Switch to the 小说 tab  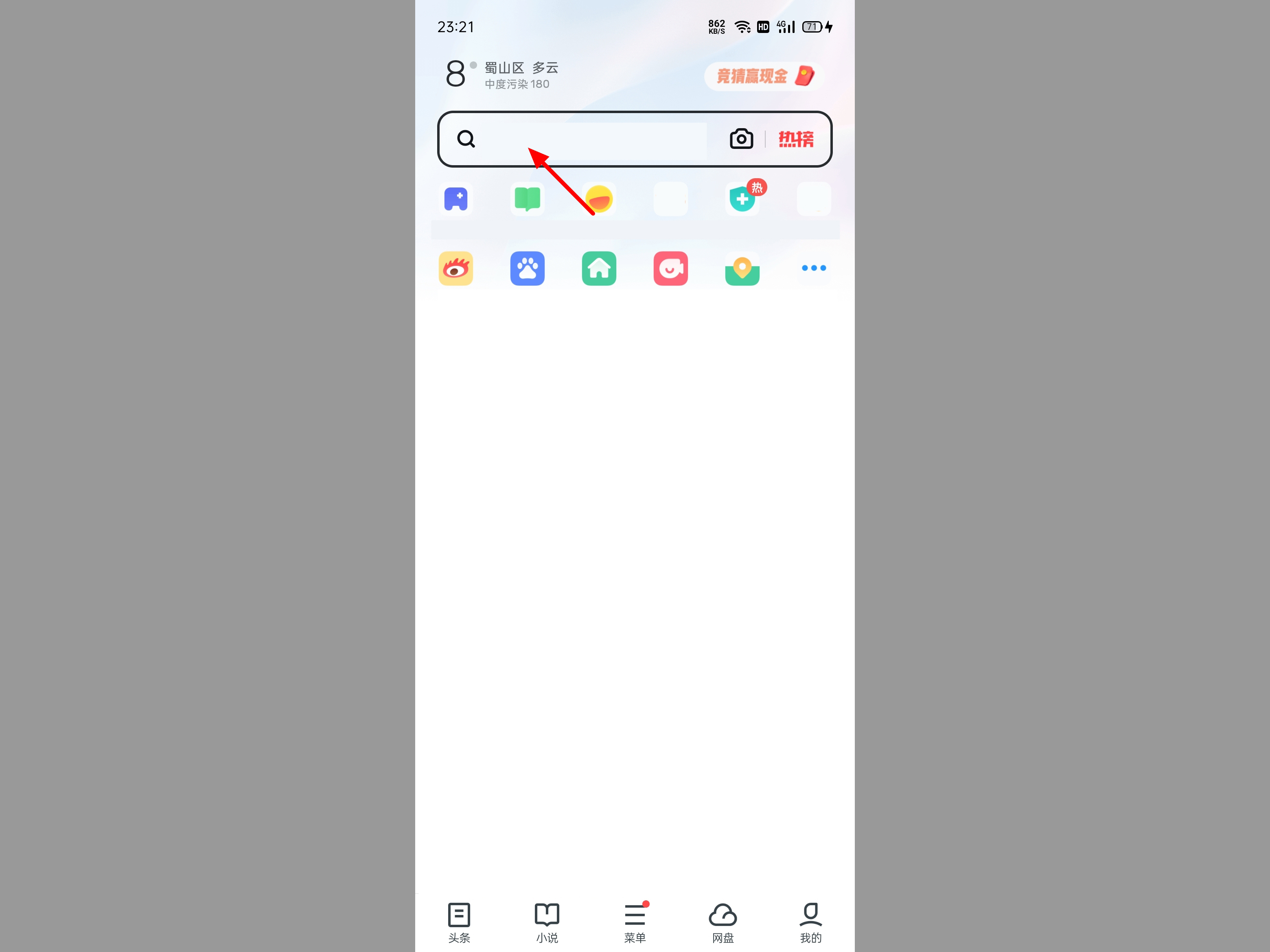click(x=547, y=922)
